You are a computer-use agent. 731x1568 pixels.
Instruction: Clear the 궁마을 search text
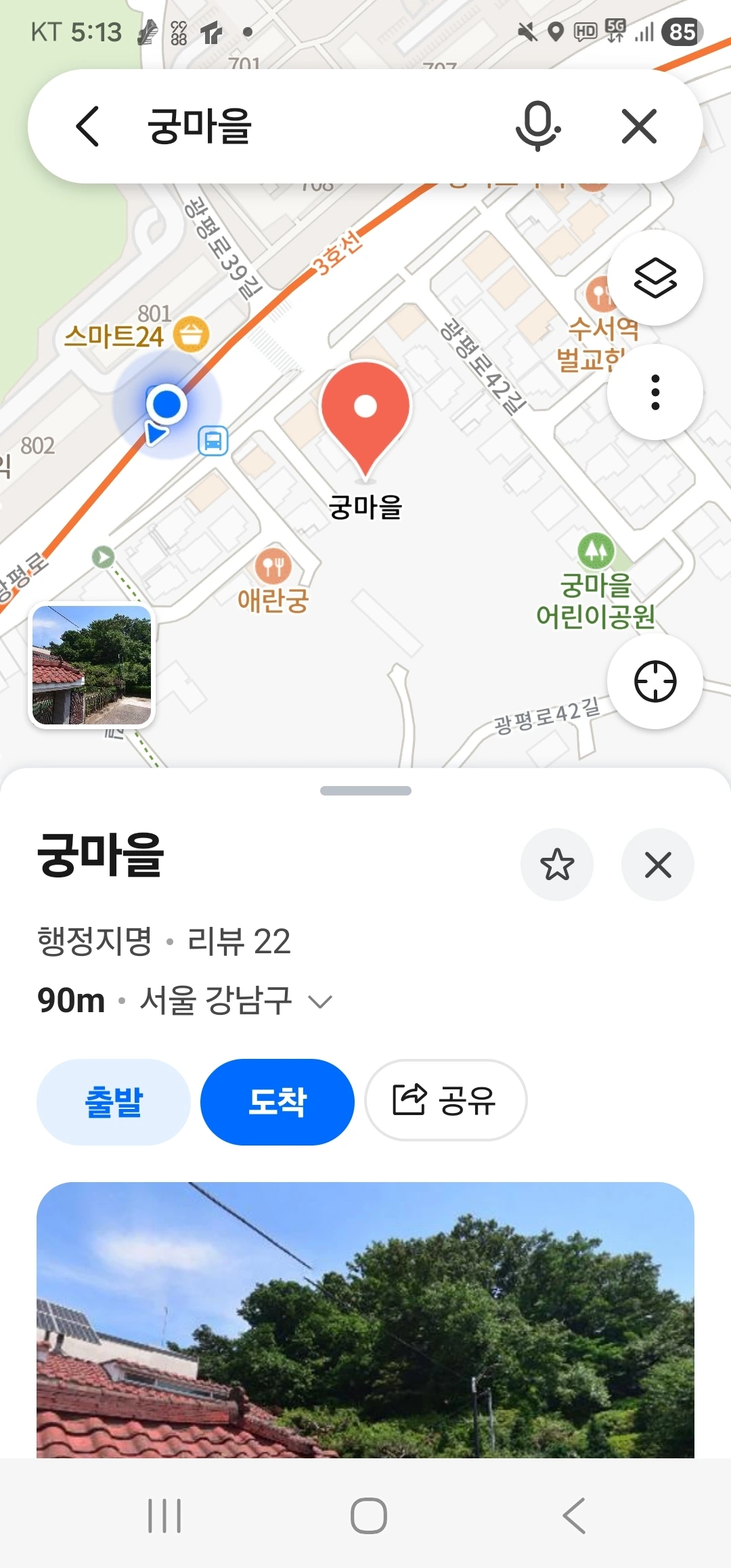tap(639, 126)
